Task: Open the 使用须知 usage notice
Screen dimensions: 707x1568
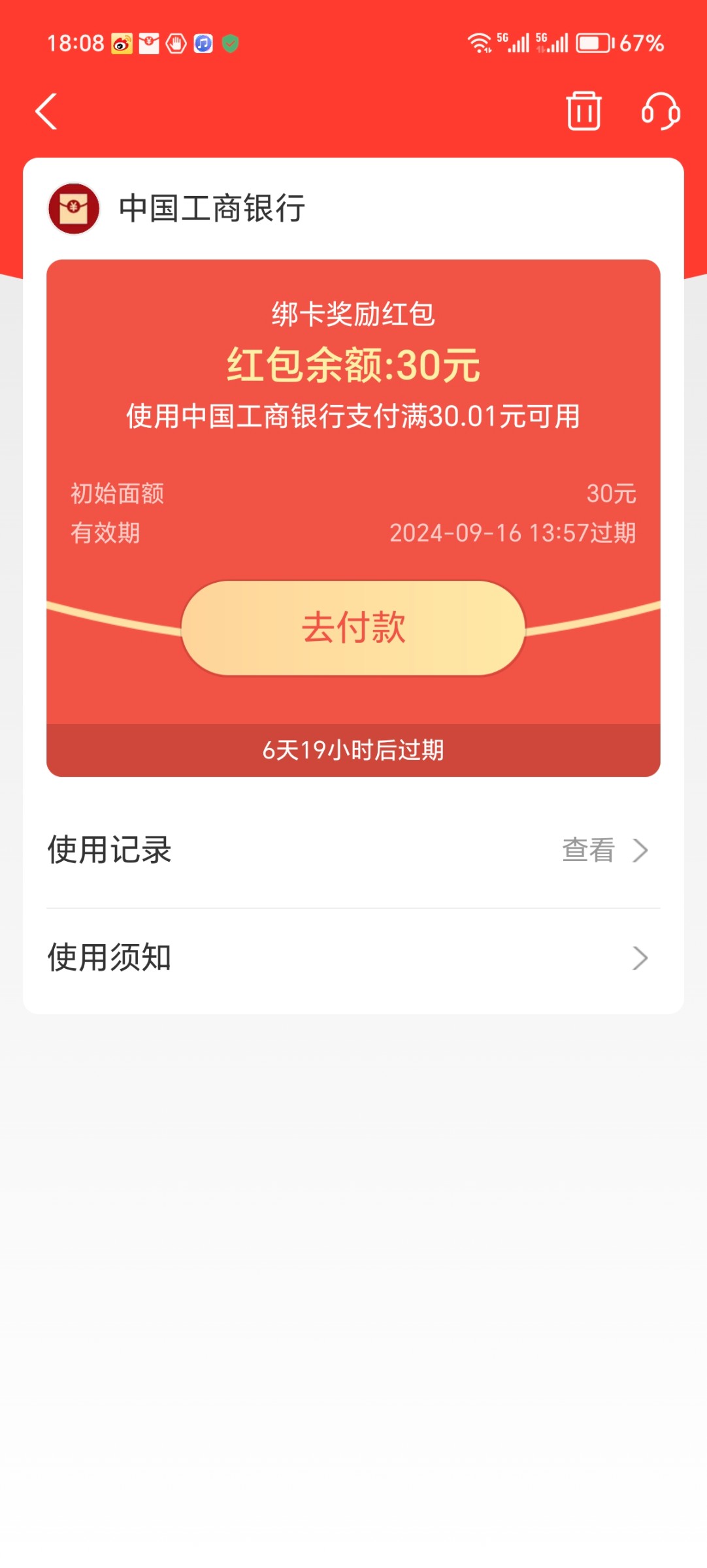Action: (x=354, y=958)
